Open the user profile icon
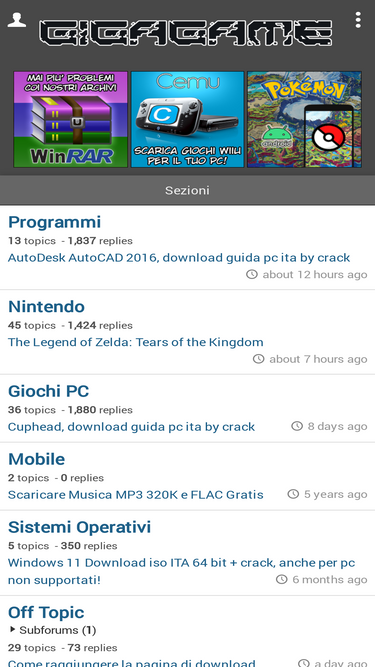This screenshot has width=375, height=667. click(x=17, y=20)
